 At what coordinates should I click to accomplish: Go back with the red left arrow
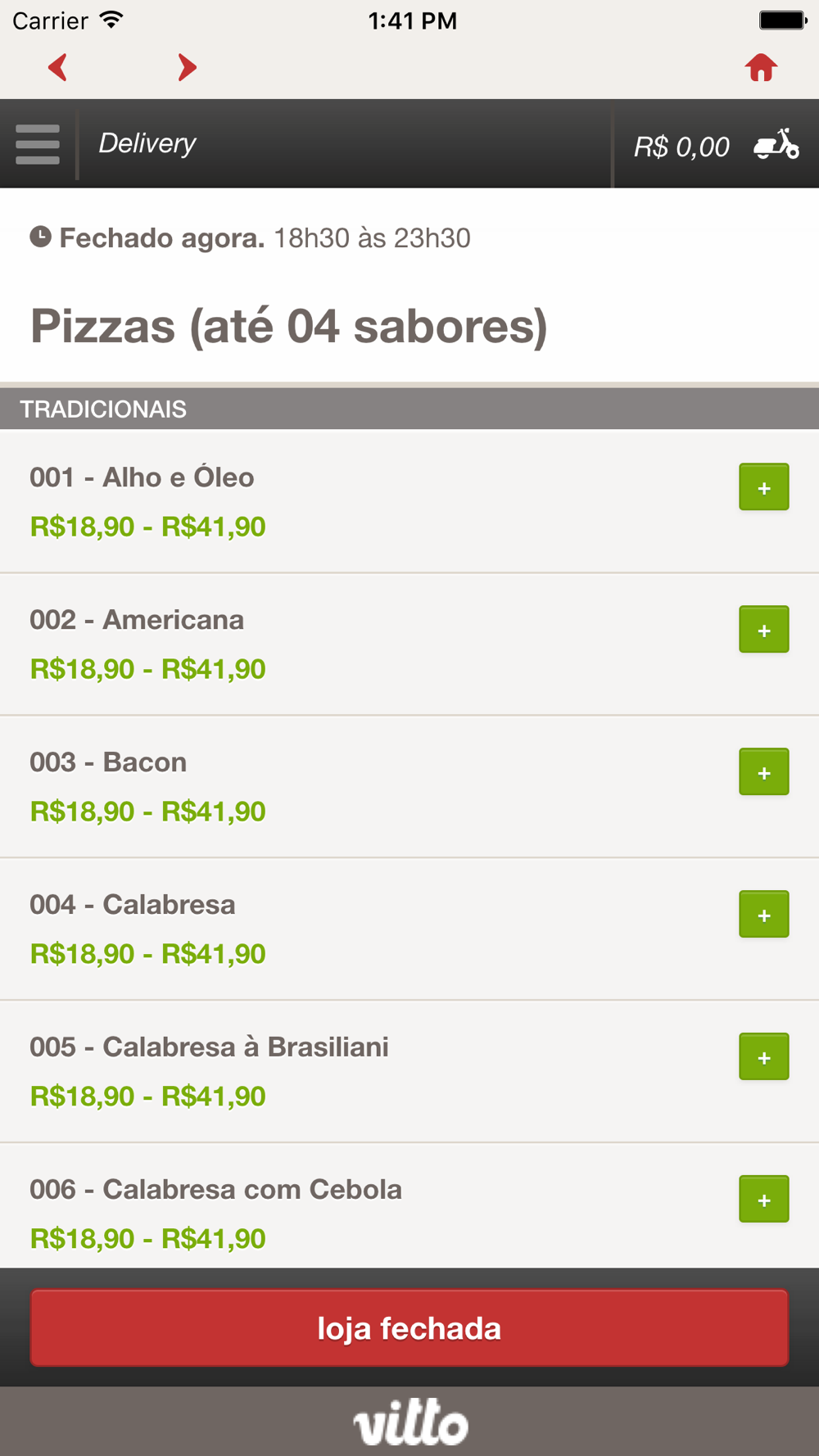point(57,67)
